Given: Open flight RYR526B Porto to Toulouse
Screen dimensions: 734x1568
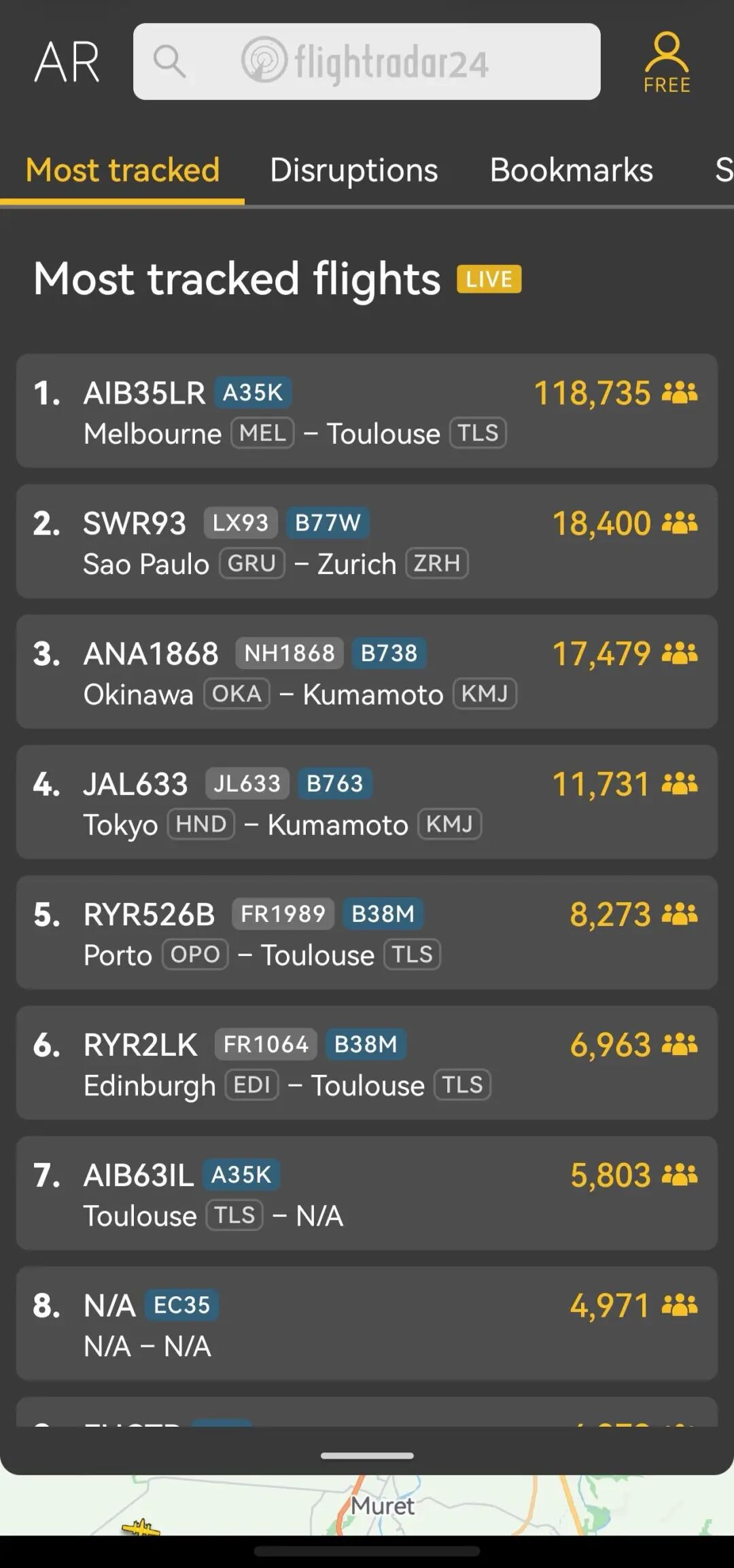Looking at the screenshot, I should (367, 933).
